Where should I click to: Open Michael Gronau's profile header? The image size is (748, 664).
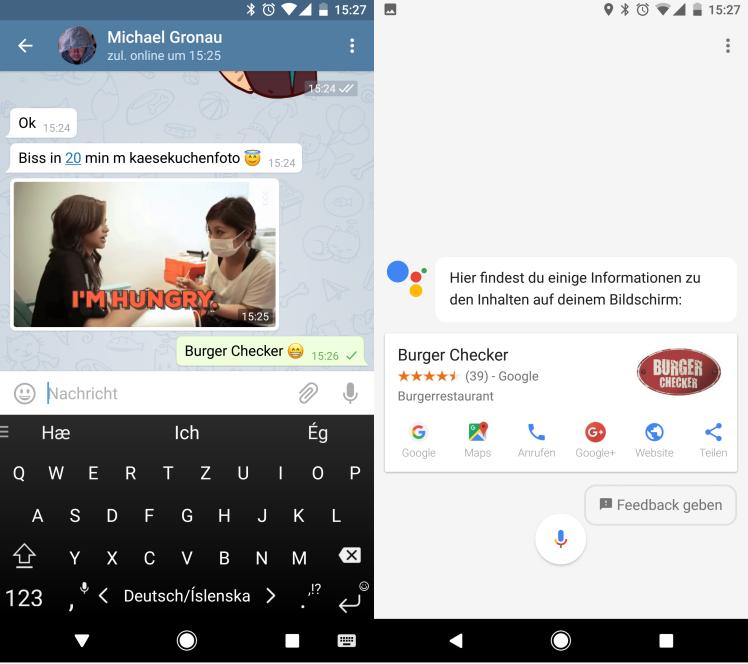(x=165, y=46)
